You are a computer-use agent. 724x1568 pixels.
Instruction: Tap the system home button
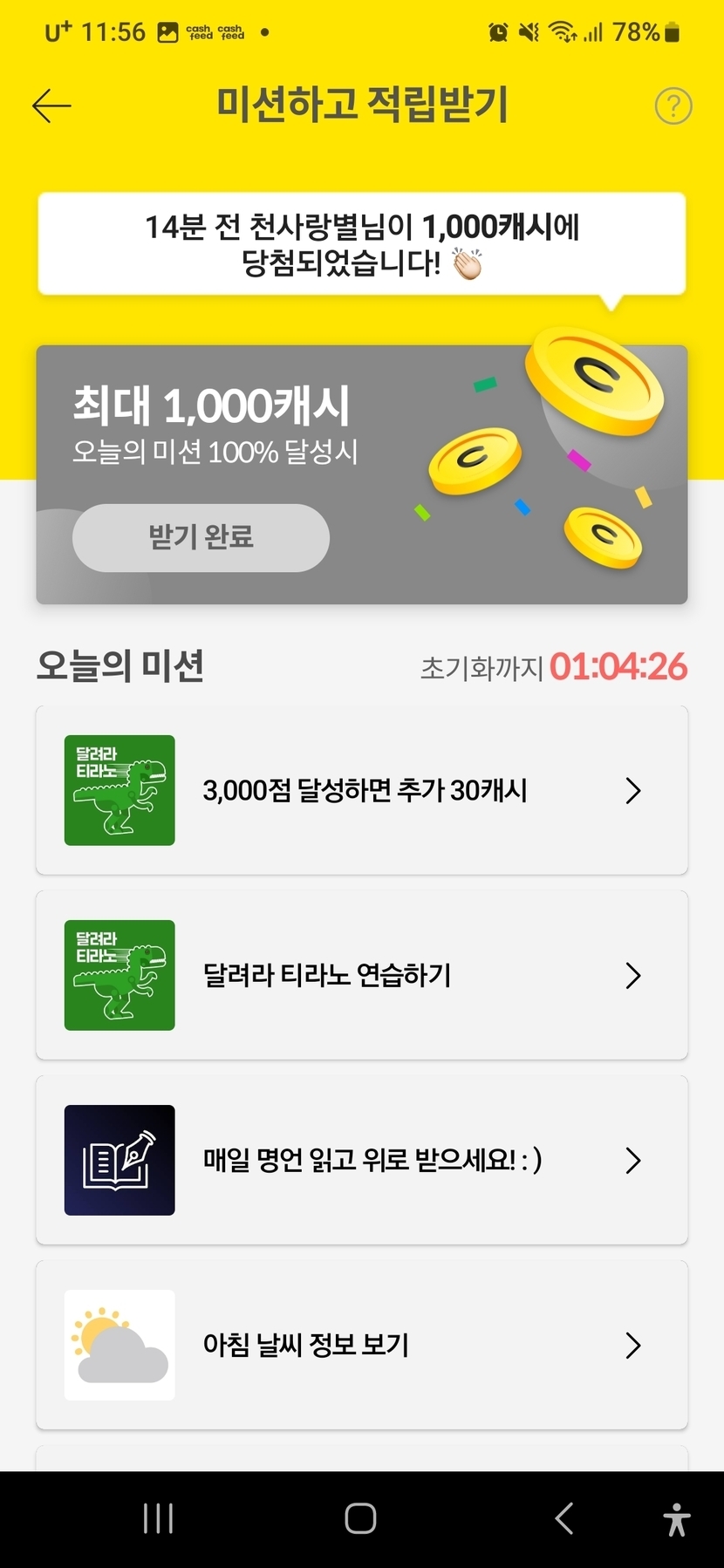pos(360,1518)
